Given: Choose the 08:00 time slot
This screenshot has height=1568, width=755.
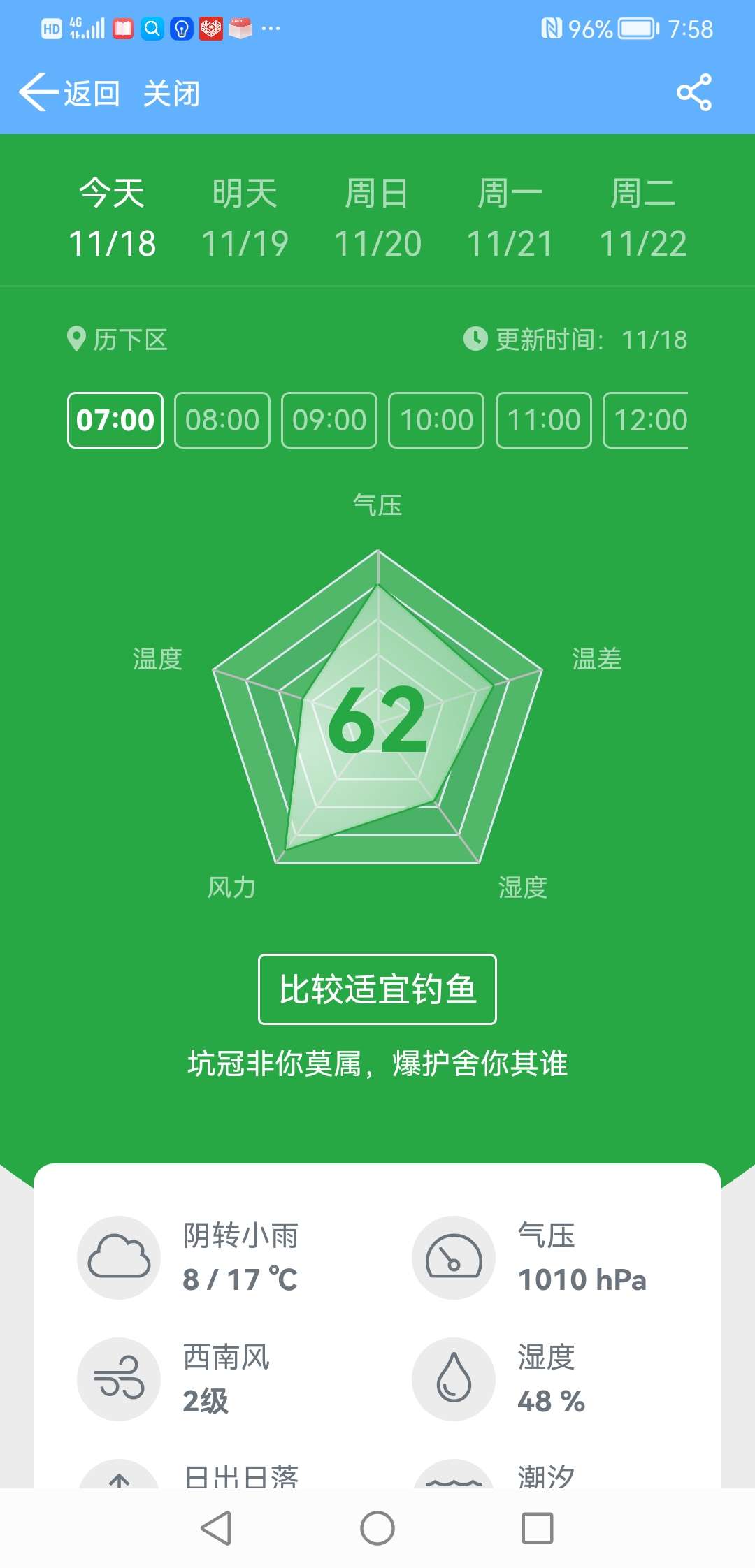Looking at the screenshot, I should (222, 420).
